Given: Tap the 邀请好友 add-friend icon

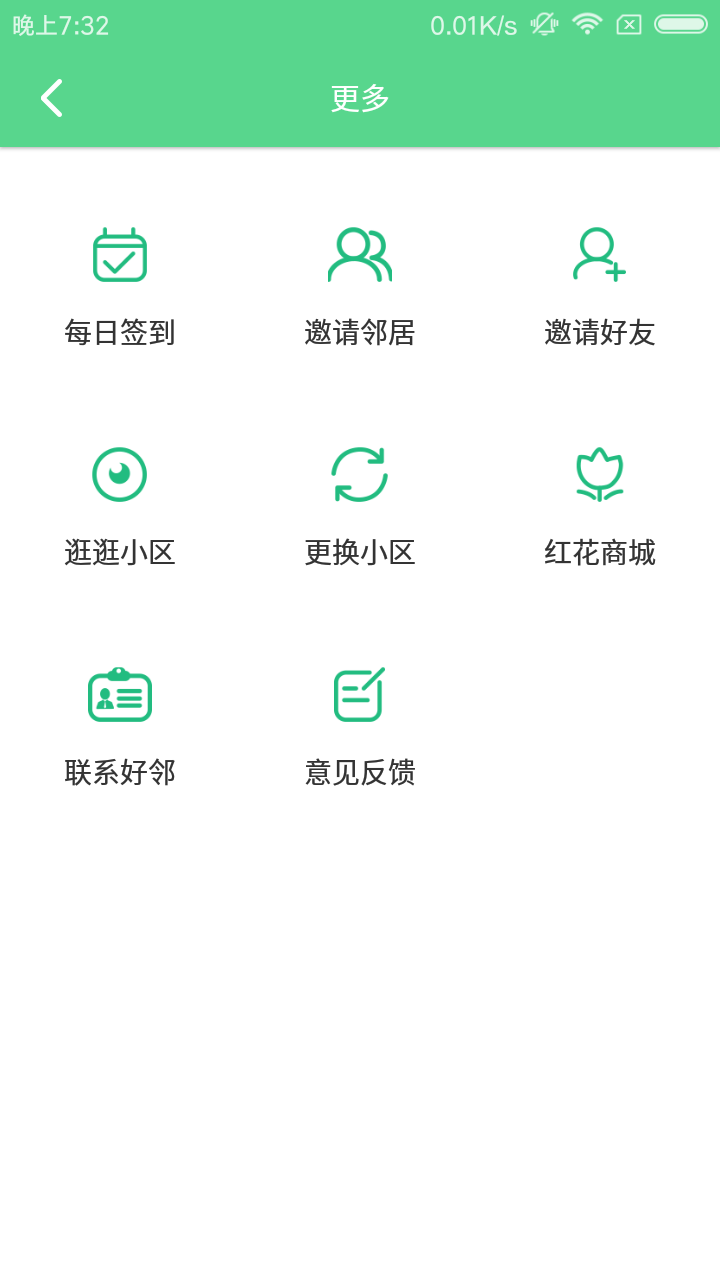Looking at the screenshot, I should point(599,254).
